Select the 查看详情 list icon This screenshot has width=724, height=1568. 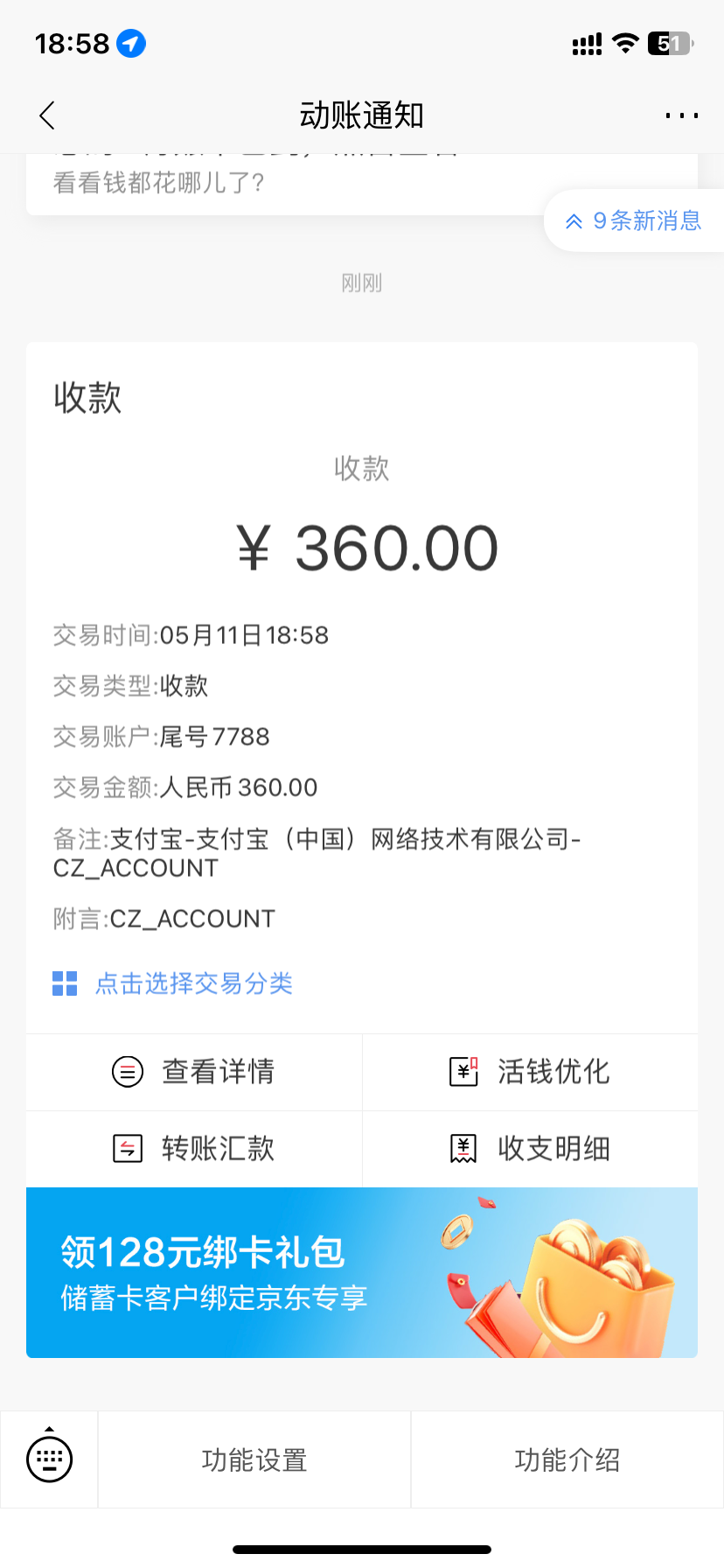[127, 1072]
